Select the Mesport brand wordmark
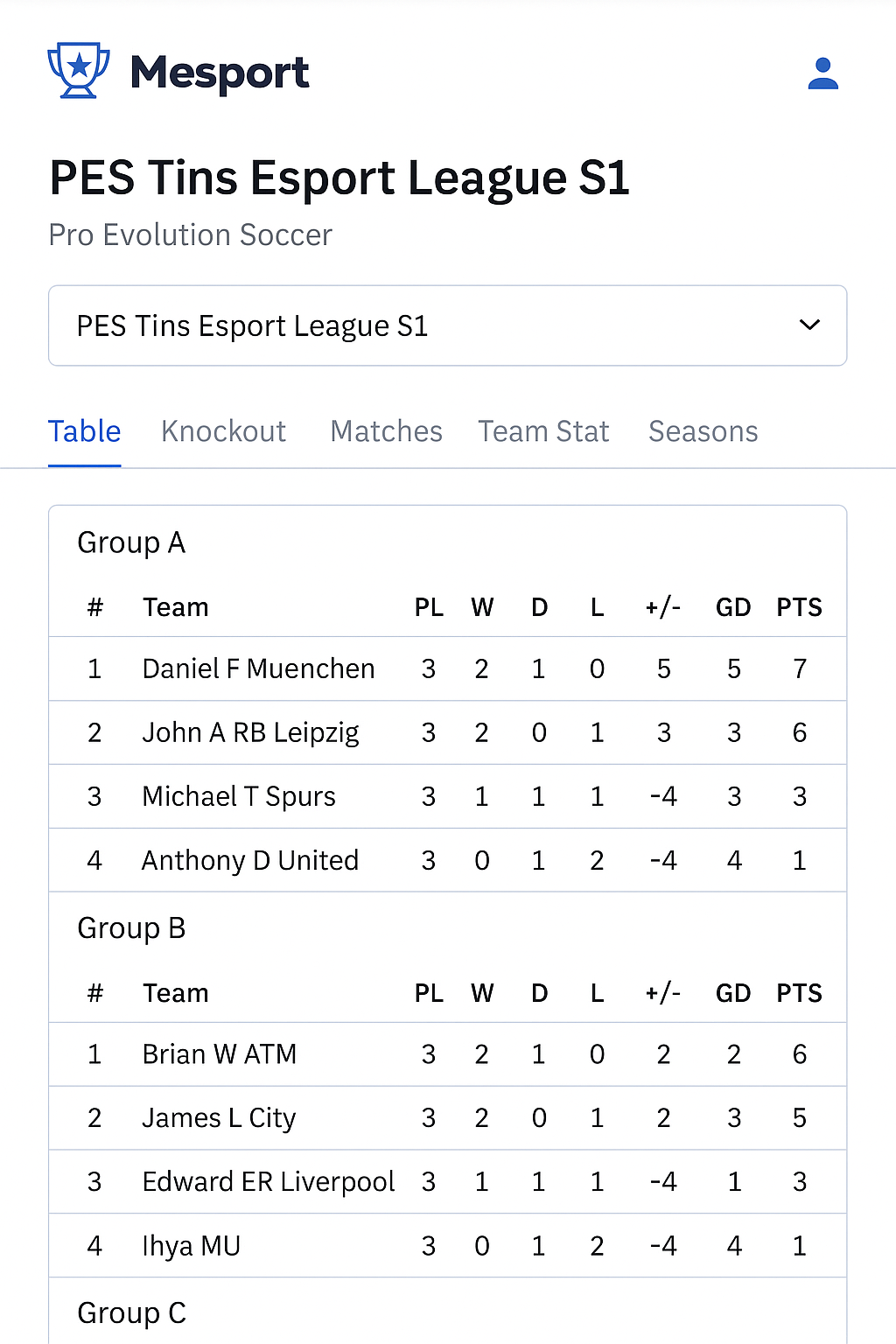The image size is (896, 1344). pos(219,73)
